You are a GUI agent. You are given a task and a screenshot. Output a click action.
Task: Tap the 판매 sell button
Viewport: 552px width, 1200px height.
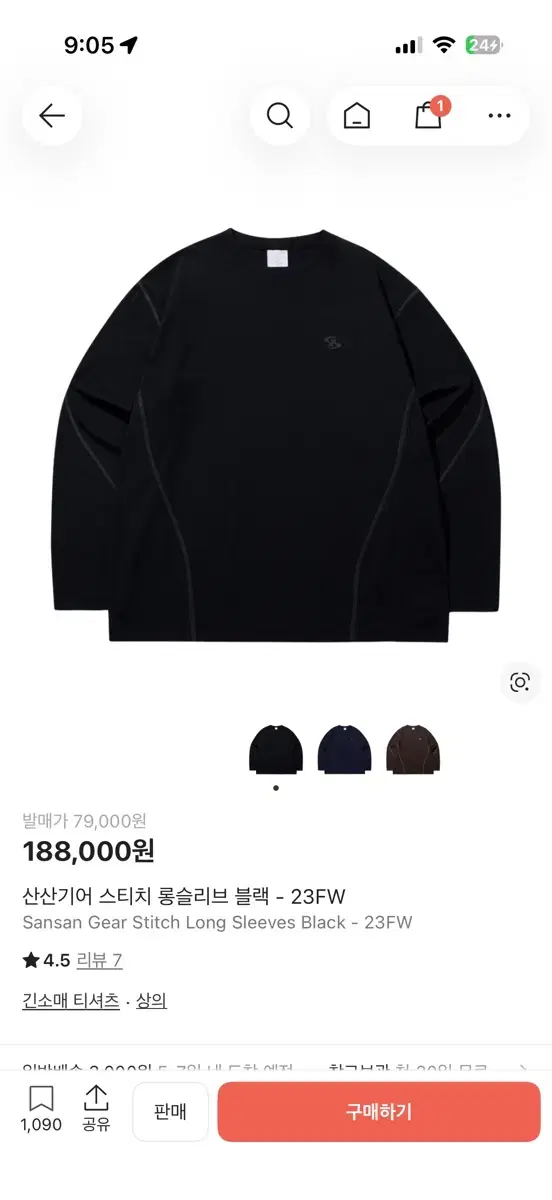pyautogui.click(x=171, y=1112)
